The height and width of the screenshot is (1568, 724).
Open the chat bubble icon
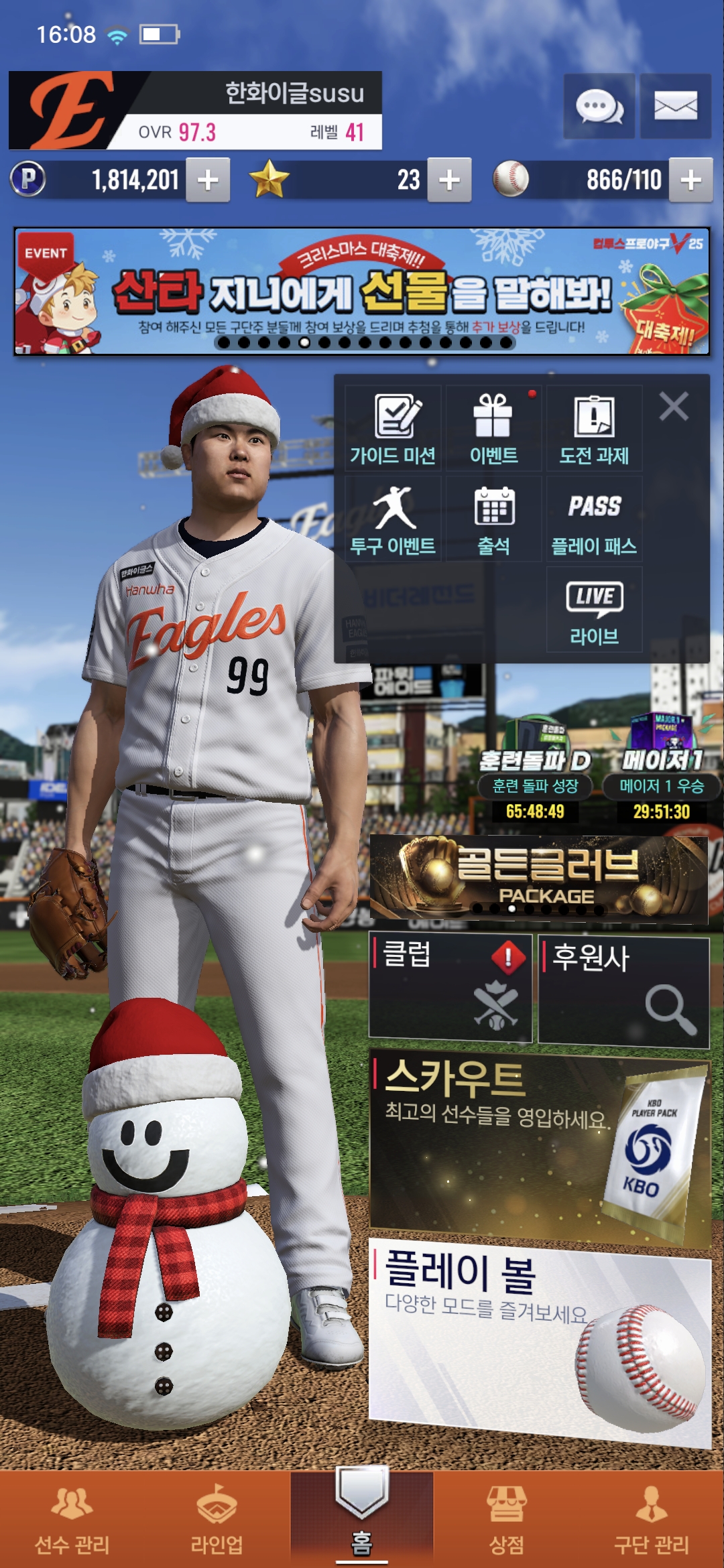(599, 106)
